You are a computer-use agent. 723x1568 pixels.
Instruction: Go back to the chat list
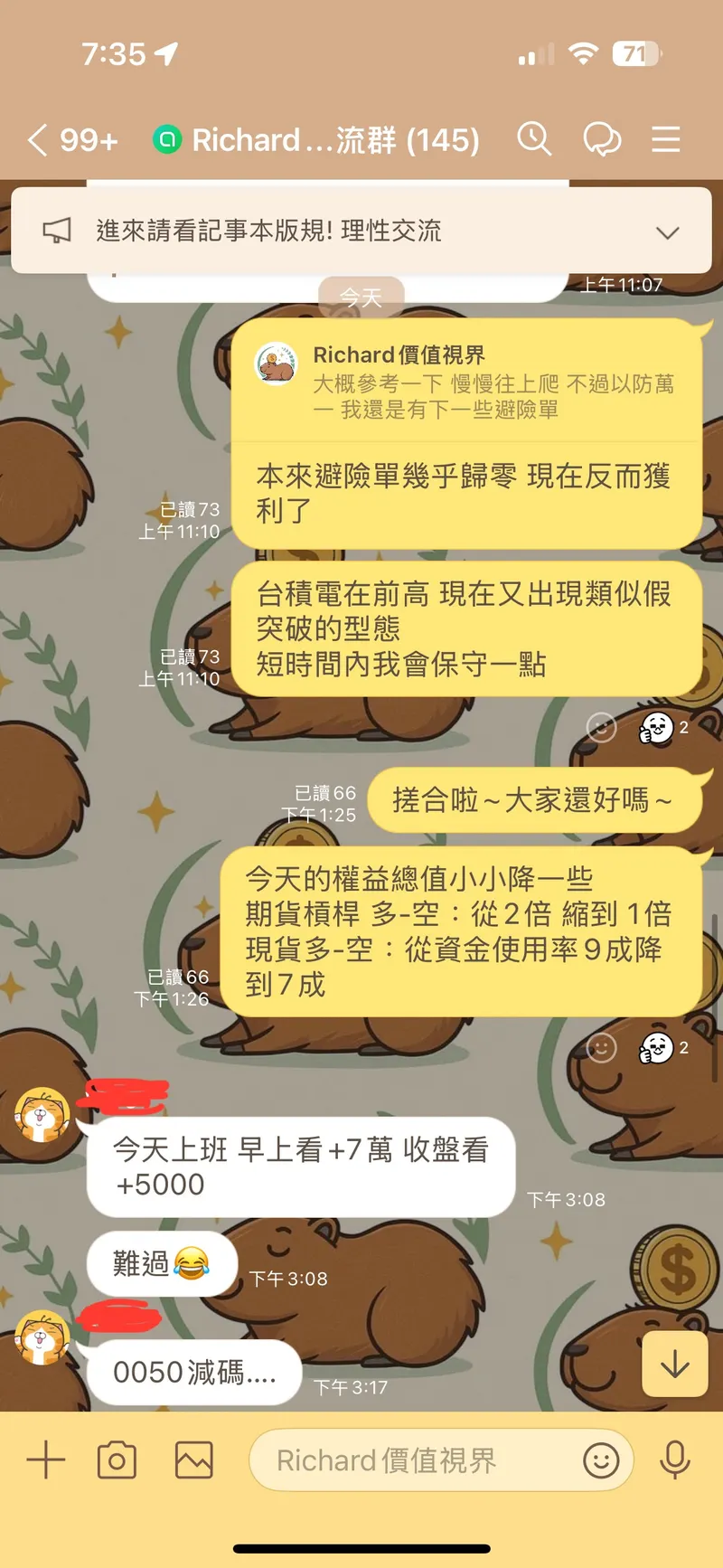click(x=38, y=140)
